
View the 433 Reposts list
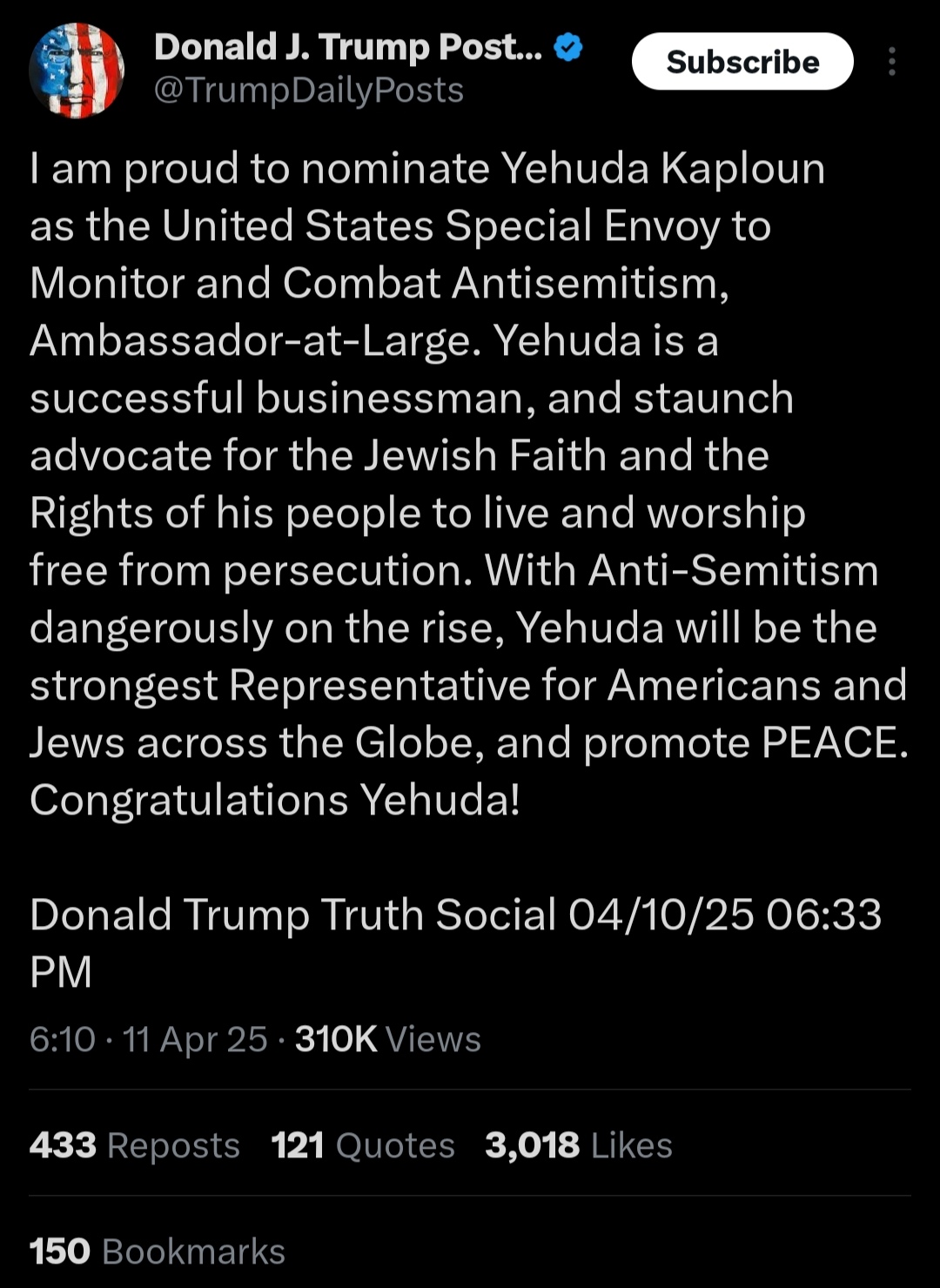(x=134, y=1145)
